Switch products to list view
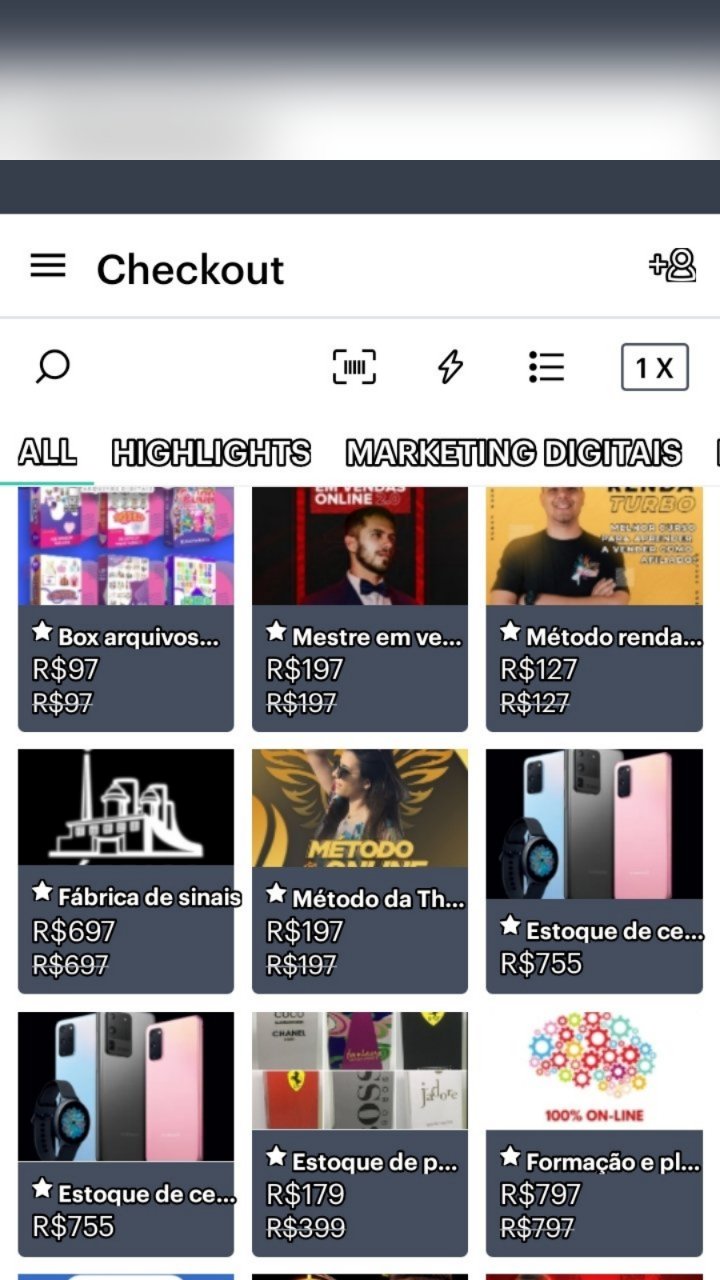The image size is (720, 1280). tap(546, 367)
